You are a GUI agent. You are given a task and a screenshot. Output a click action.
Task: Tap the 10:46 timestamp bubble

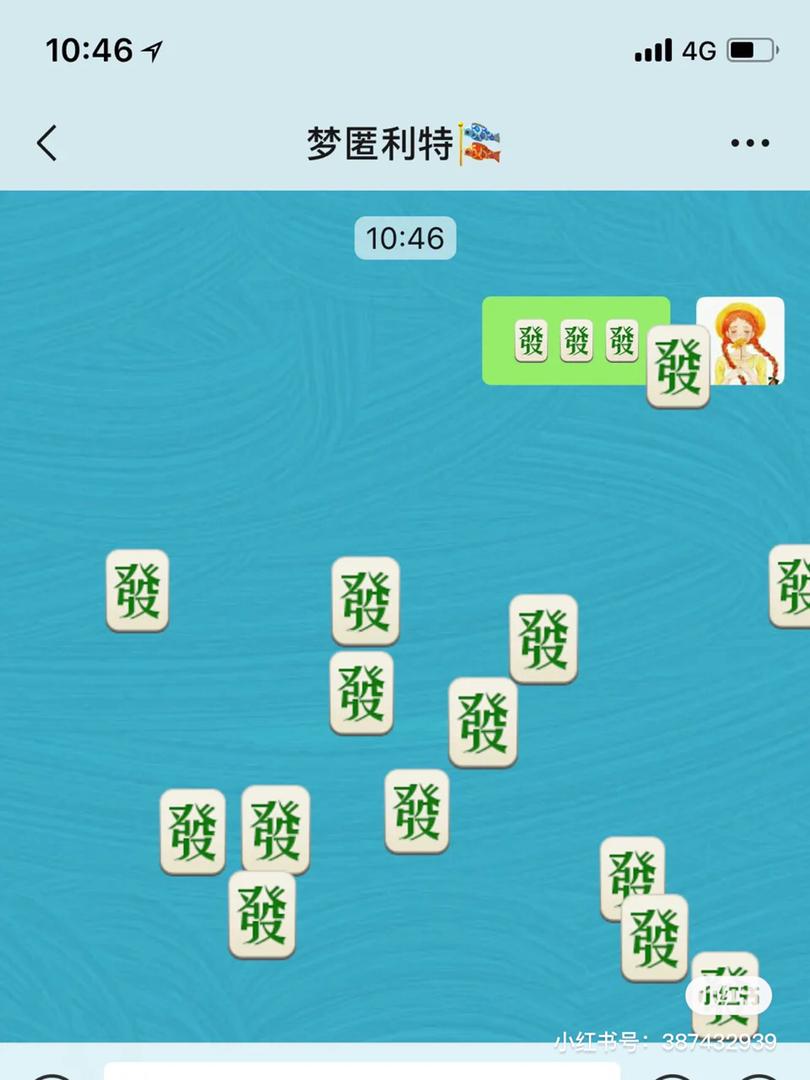pos(405,238)
